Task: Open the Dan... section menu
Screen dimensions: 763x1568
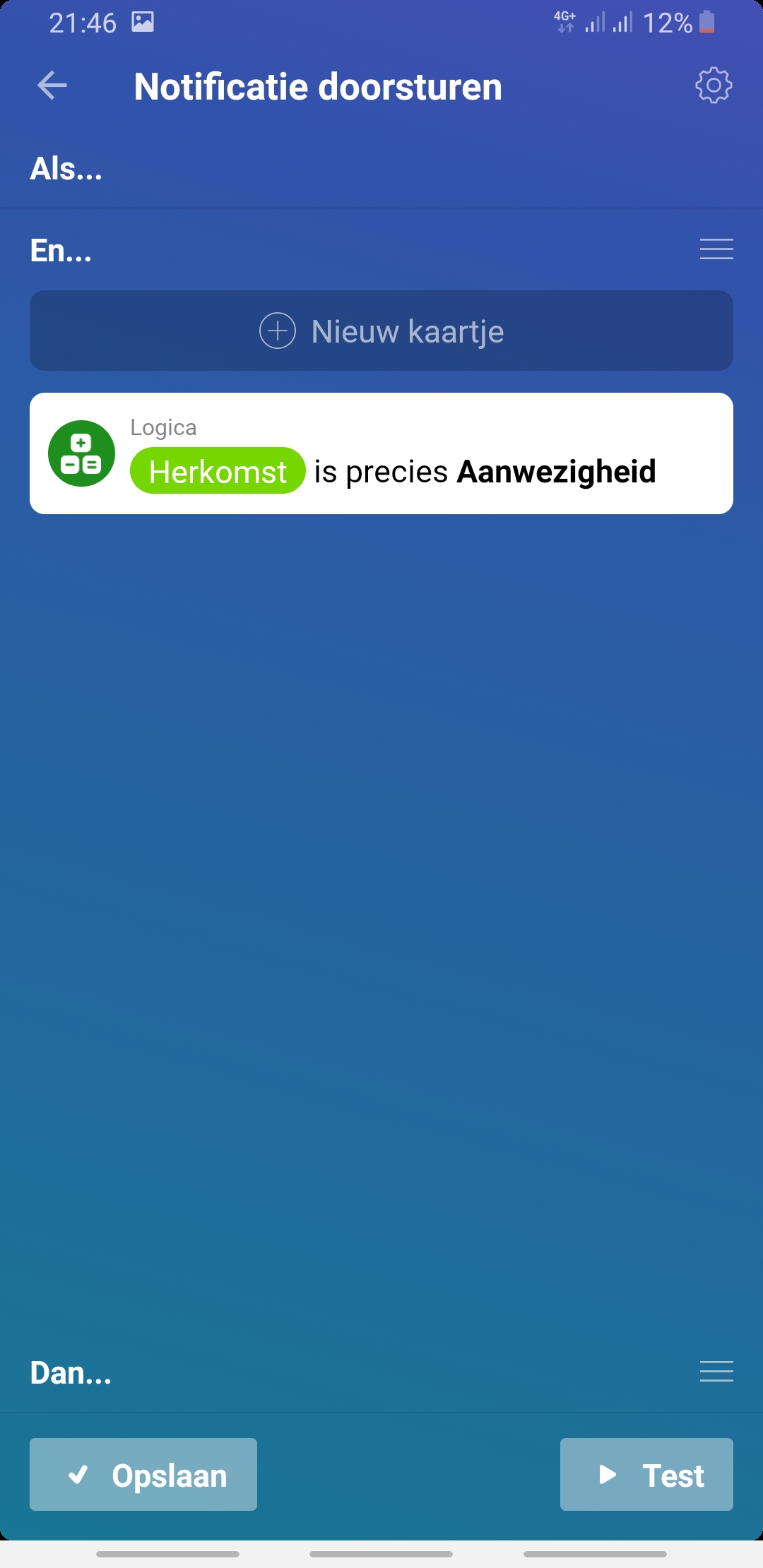Action: tap(716, 1372)
